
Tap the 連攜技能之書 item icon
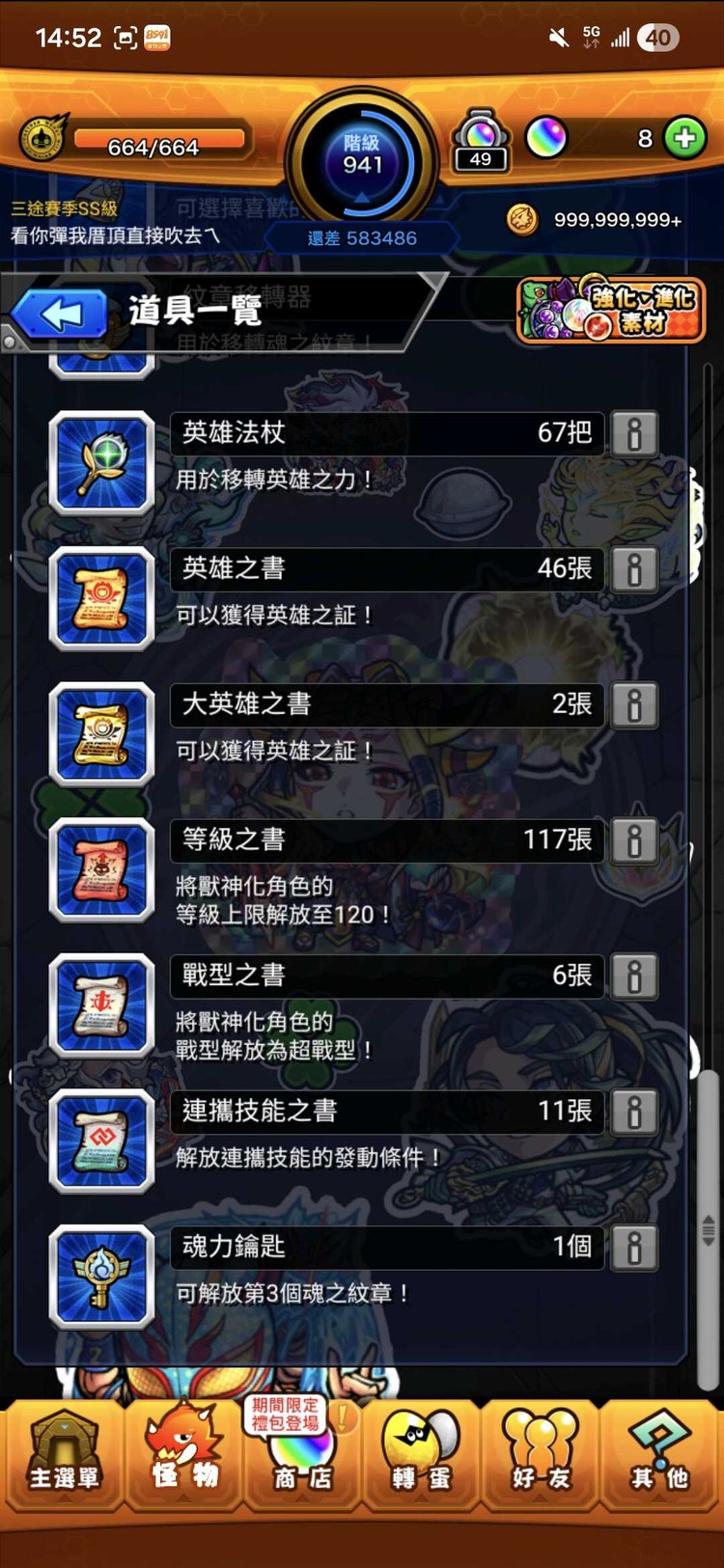point(101,1142)
